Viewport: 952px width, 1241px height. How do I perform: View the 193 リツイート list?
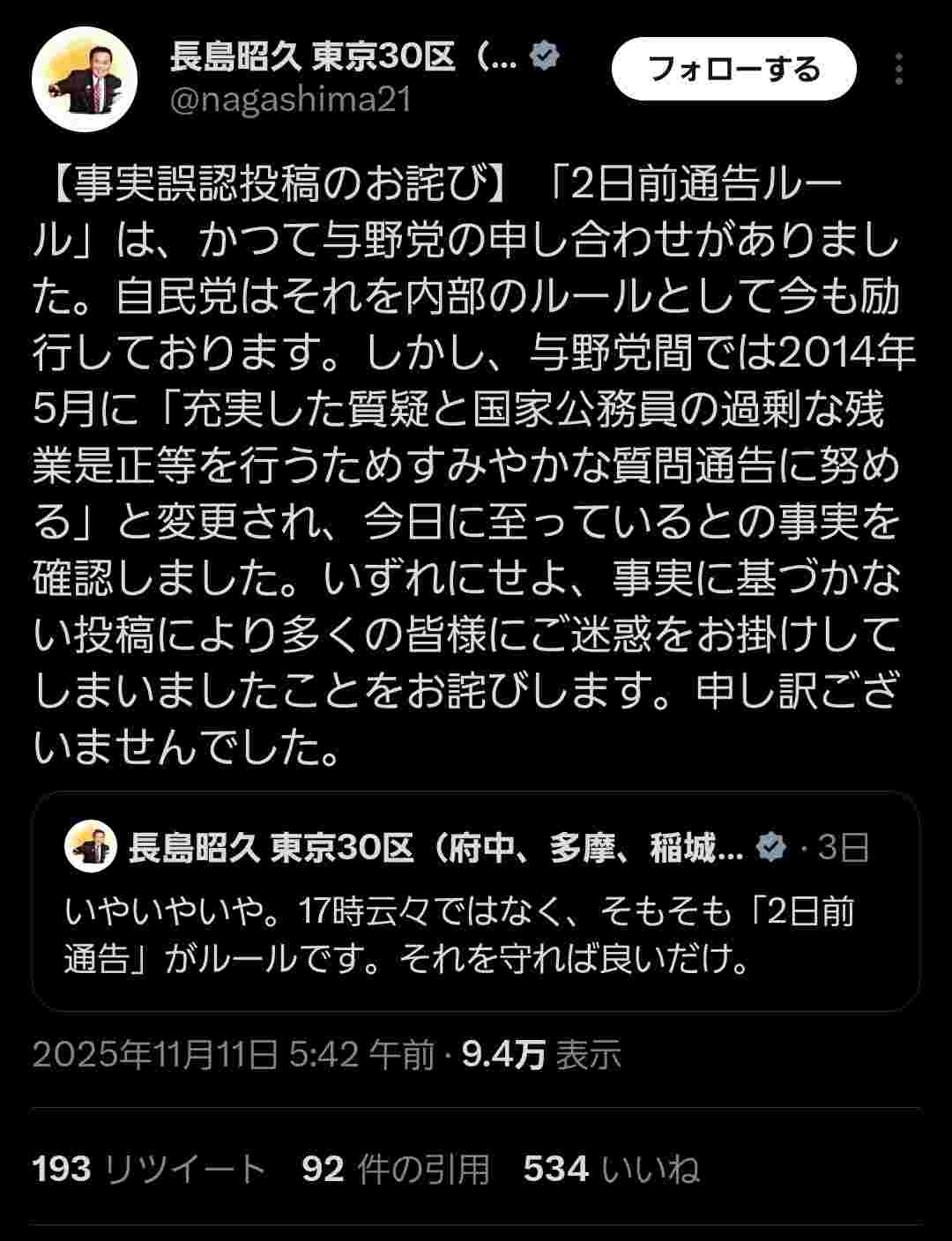pyautogui.click(x=148, y=1169)
